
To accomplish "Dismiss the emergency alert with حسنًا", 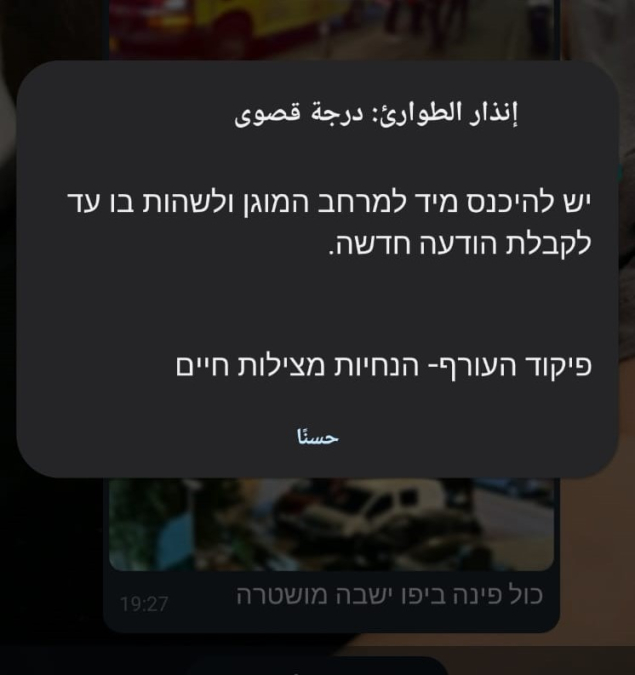I will pos(317,438).
